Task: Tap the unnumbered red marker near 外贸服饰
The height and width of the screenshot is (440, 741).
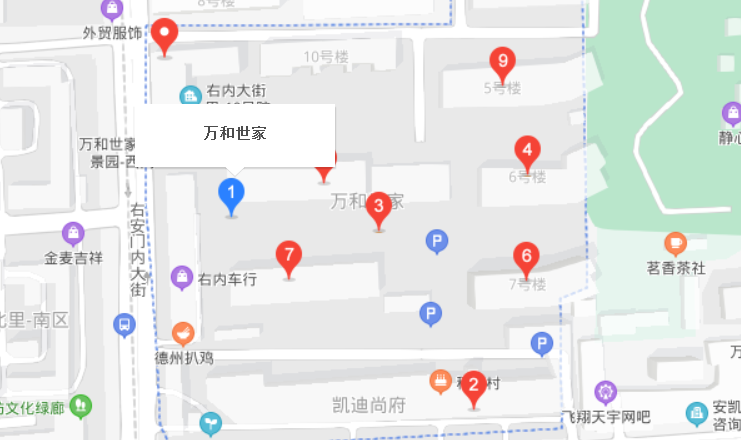Action: click(x=166, y=37)
